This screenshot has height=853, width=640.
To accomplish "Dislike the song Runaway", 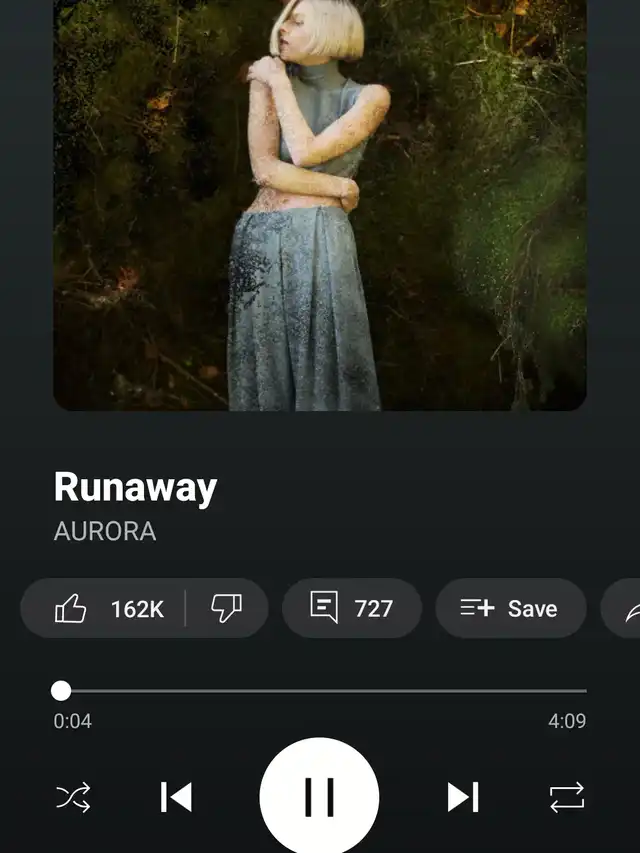I will point(227,608).
